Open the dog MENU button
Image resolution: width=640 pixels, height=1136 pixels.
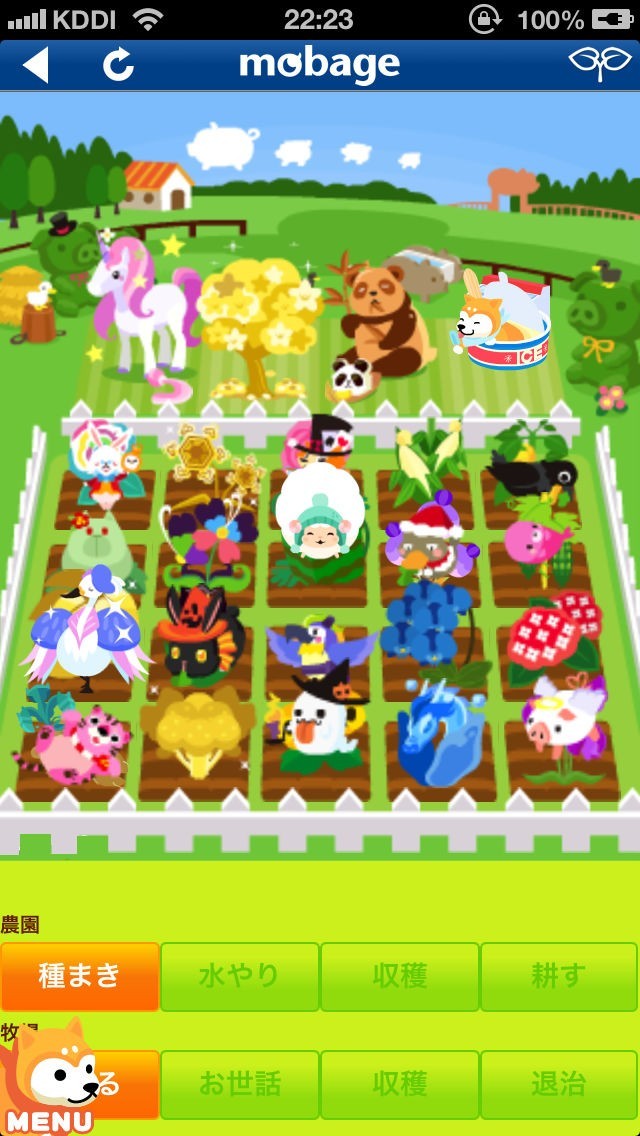click(49, 1079)
